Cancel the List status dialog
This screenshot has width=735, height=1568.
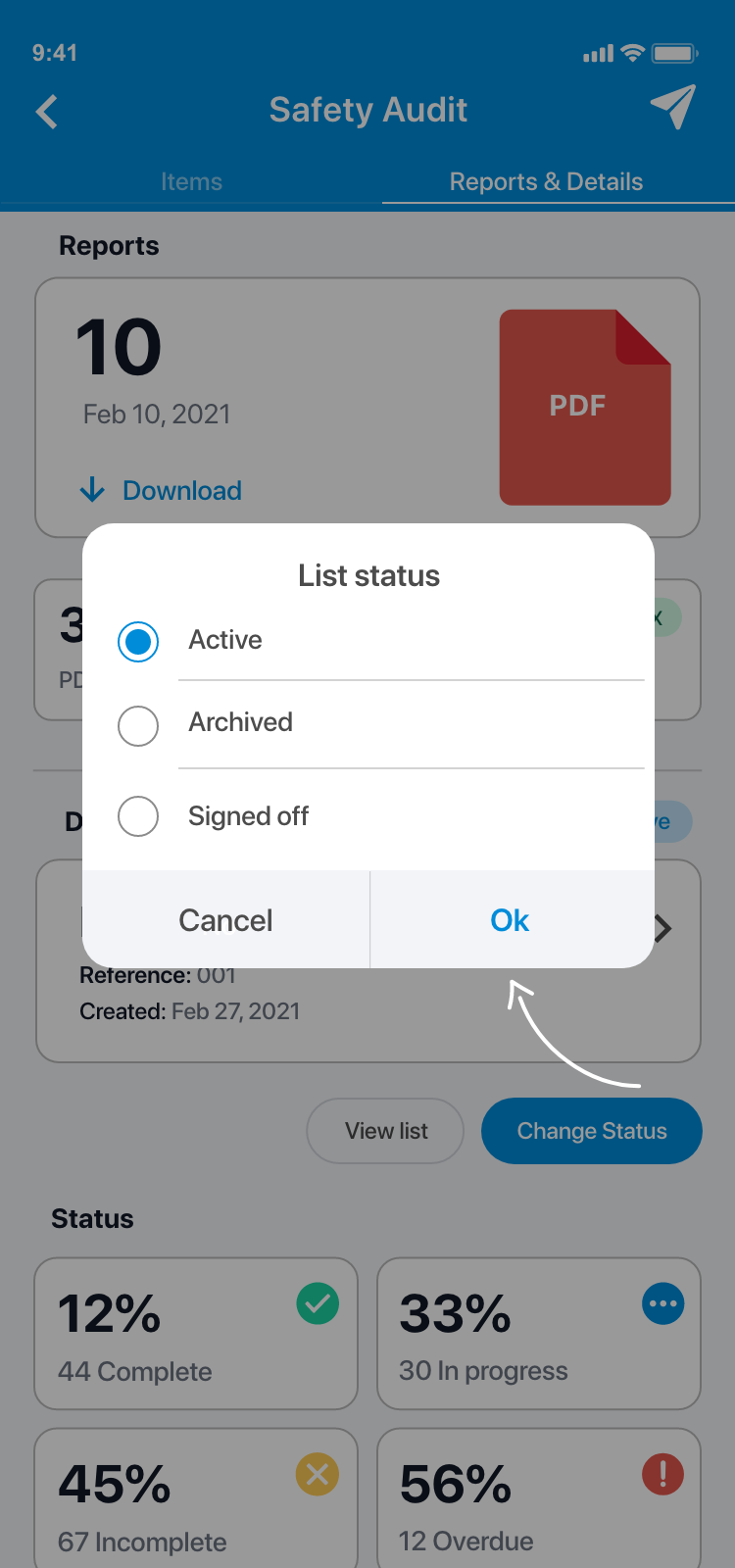(225, 920)
